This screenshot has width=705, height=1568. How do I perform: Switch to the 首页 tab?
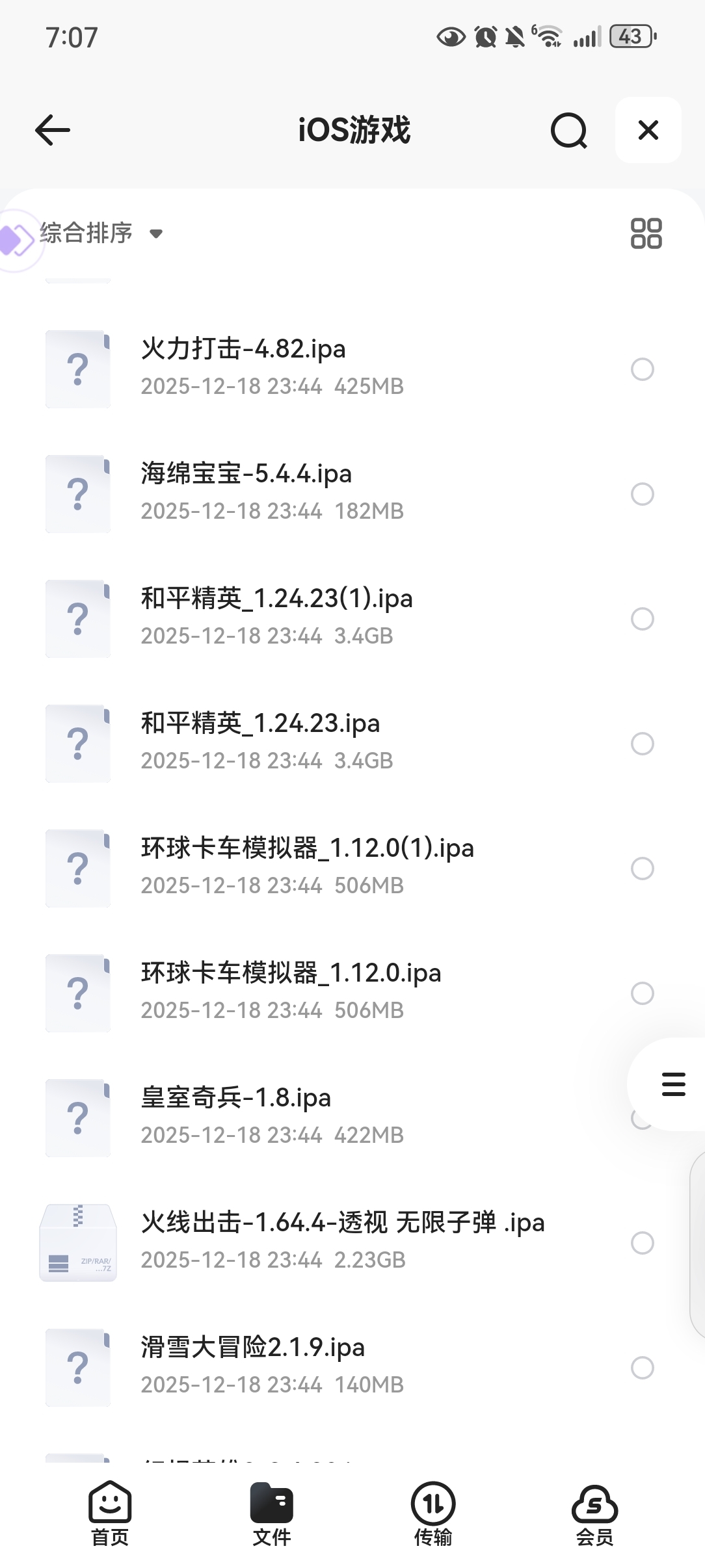[x=110, y=1513]
